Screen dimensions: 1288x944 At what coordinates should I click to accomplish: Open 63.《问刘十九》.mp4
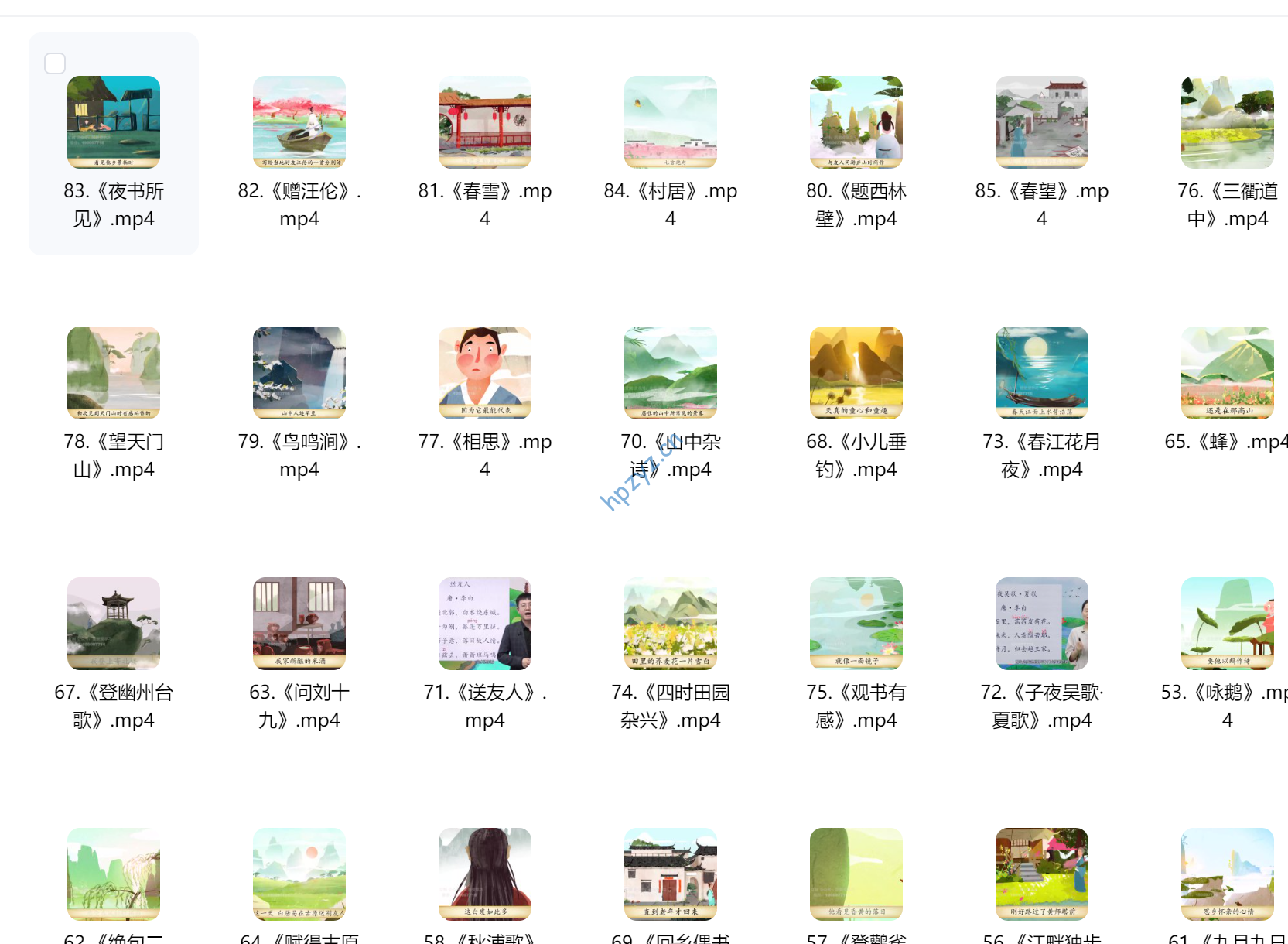pyautogui.click(x=299, y=624)
